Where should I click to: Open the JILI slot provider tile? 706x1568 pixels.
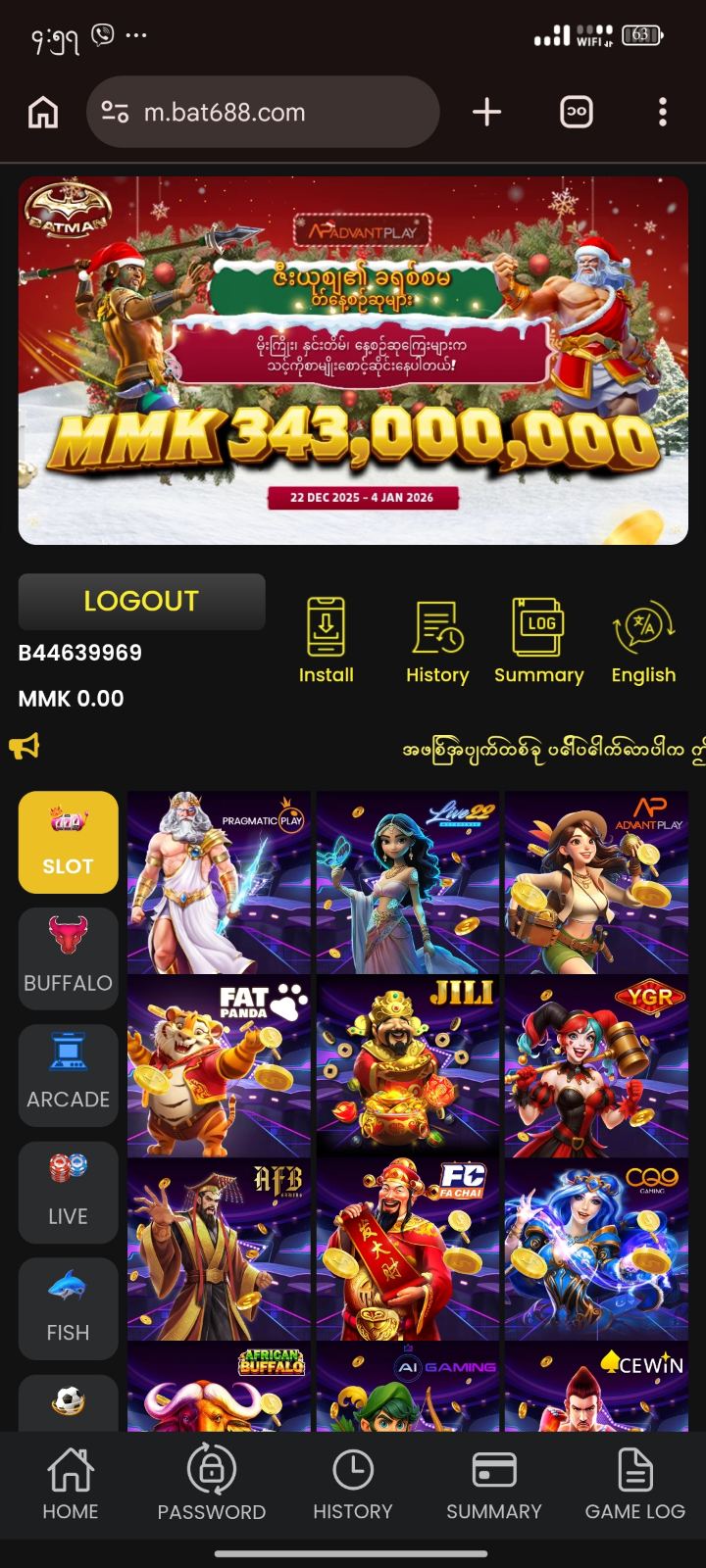point(408,1065)
